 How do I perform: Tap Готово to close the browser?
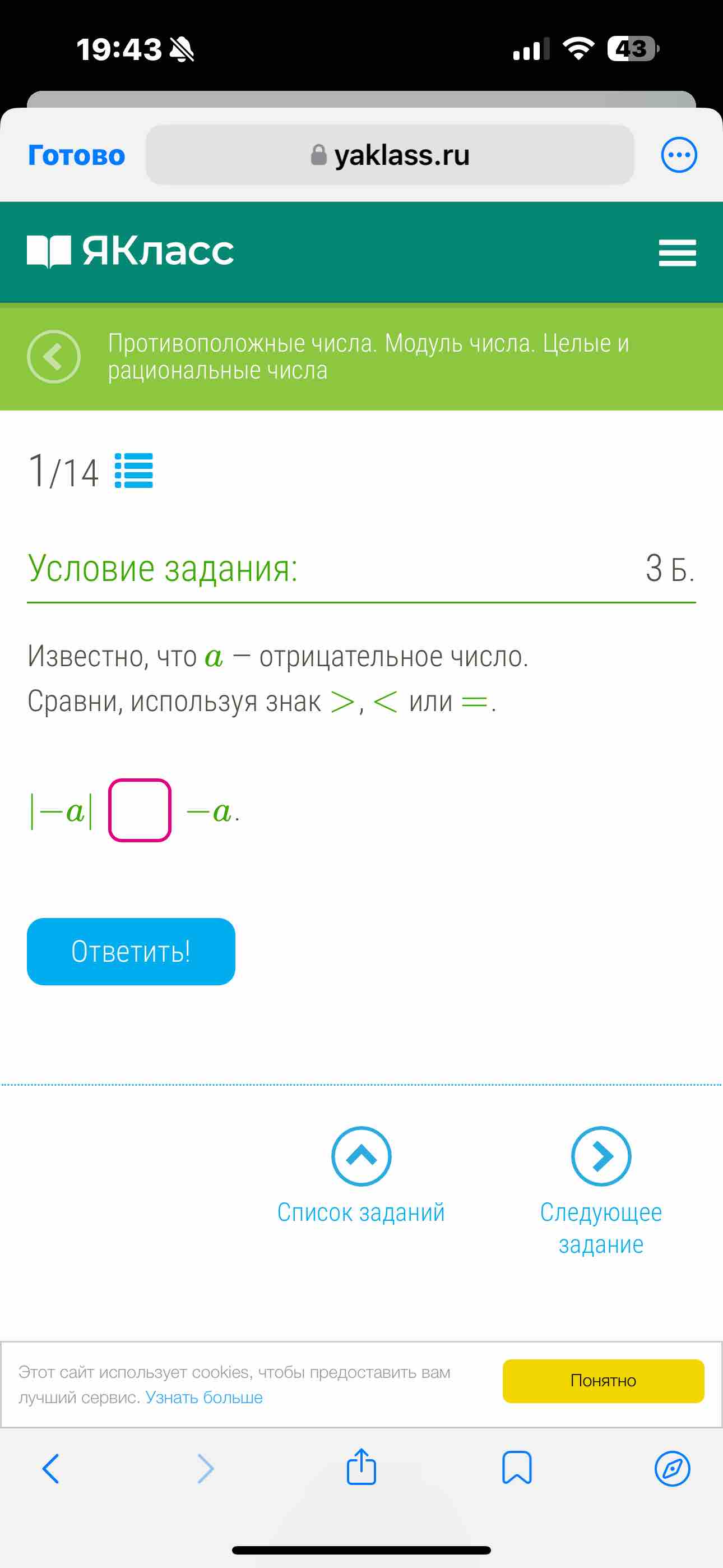(x=77, y=155)
